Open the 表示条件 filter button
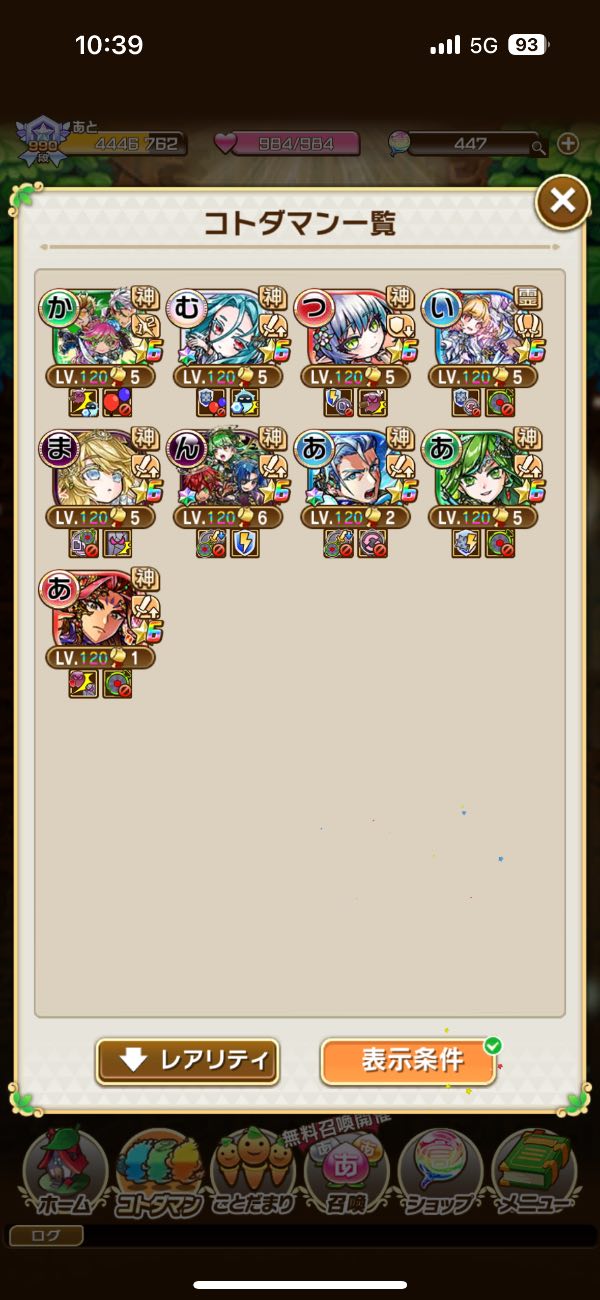This screenshot has width=600, height=1300. point(409,1061)
